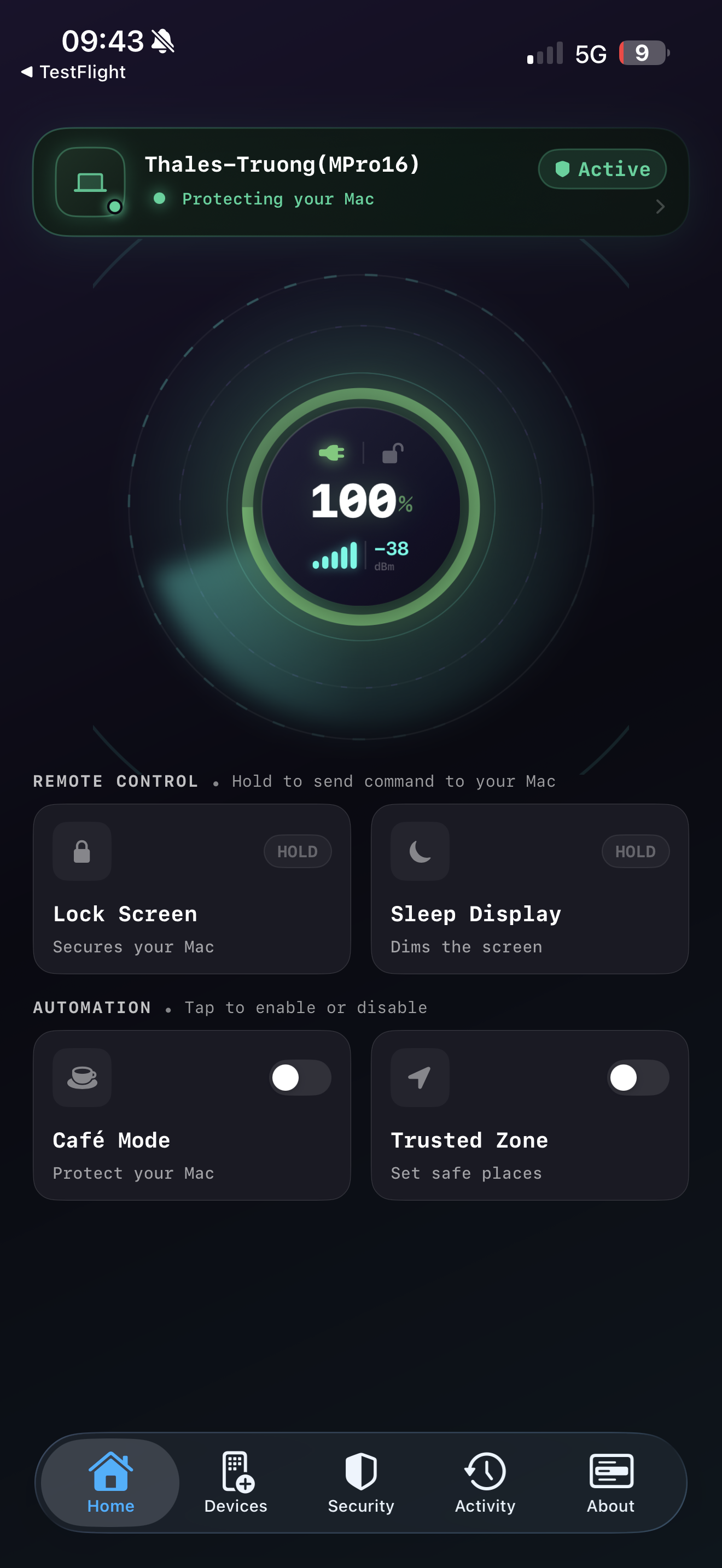Click the coffee cup icon for Café Mode
The height and width of the screenshot is (1568, 722).
[x=81, y=1078]
